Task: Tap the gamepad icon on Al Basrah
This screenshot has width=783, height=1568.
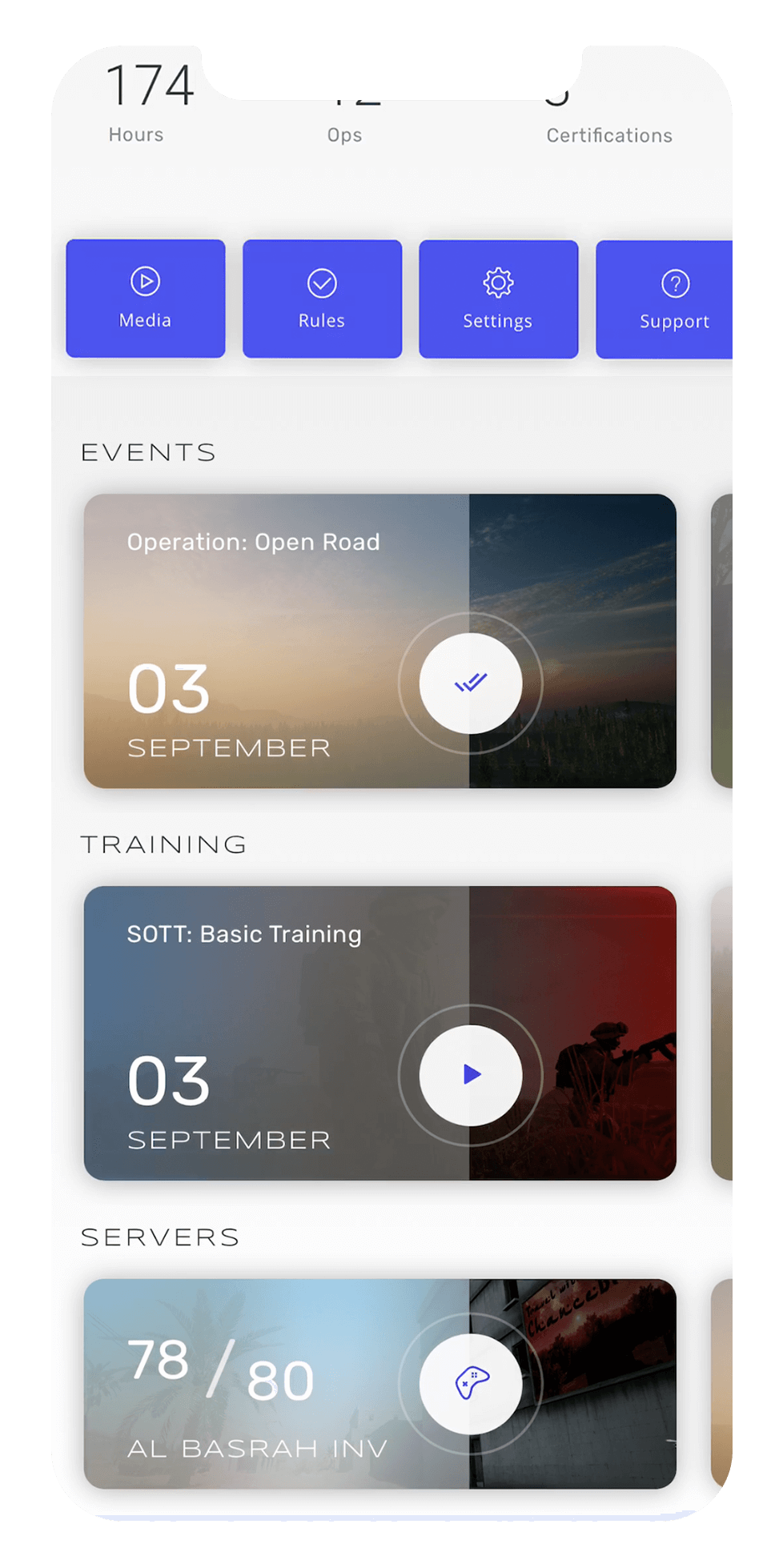Action: [471, 1383]
